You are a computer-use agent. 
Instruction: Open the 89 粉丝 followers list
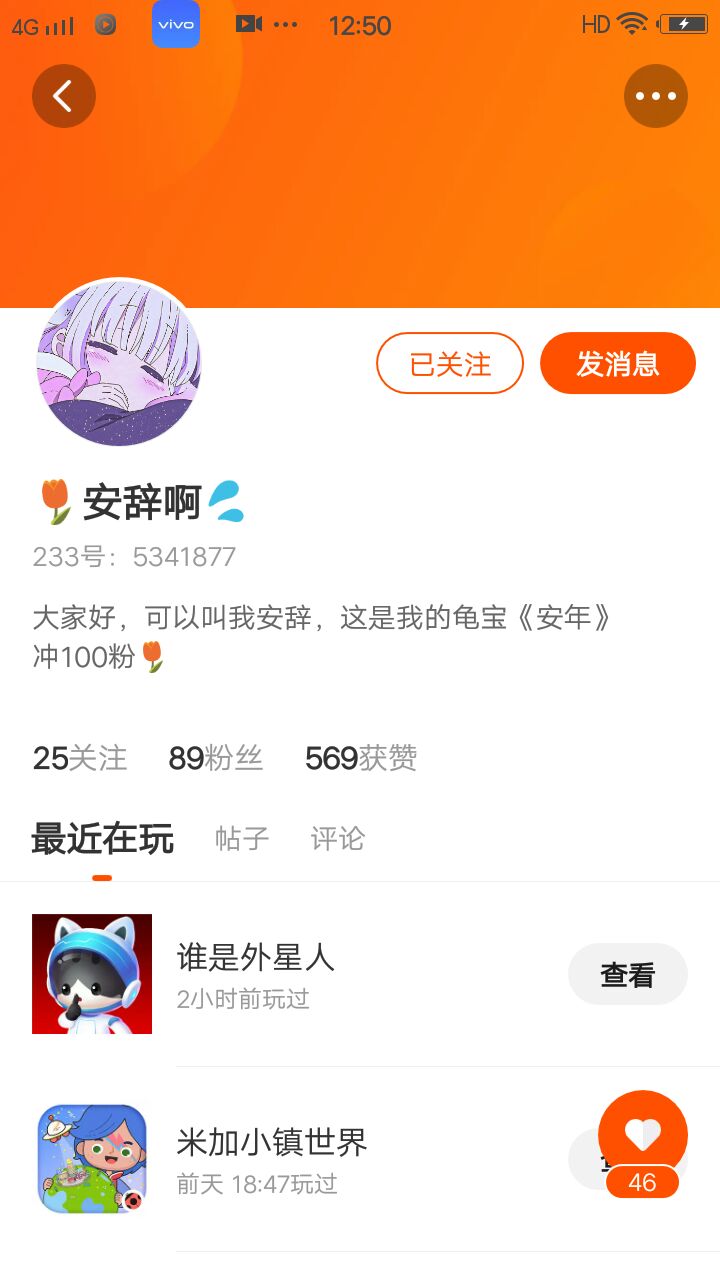pyautogui.click(x=215, y=758)
